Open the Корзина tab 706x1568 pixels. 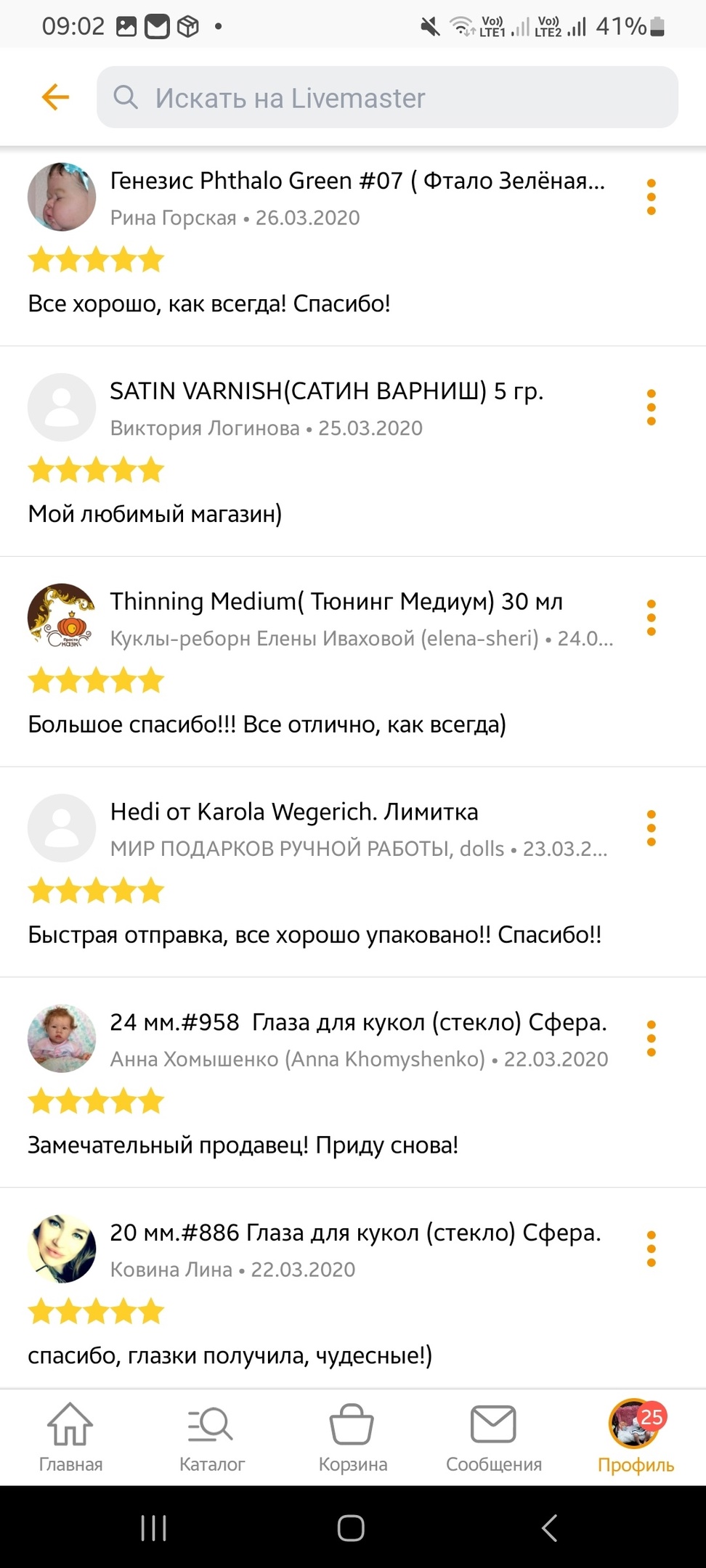coord(352,1437)
